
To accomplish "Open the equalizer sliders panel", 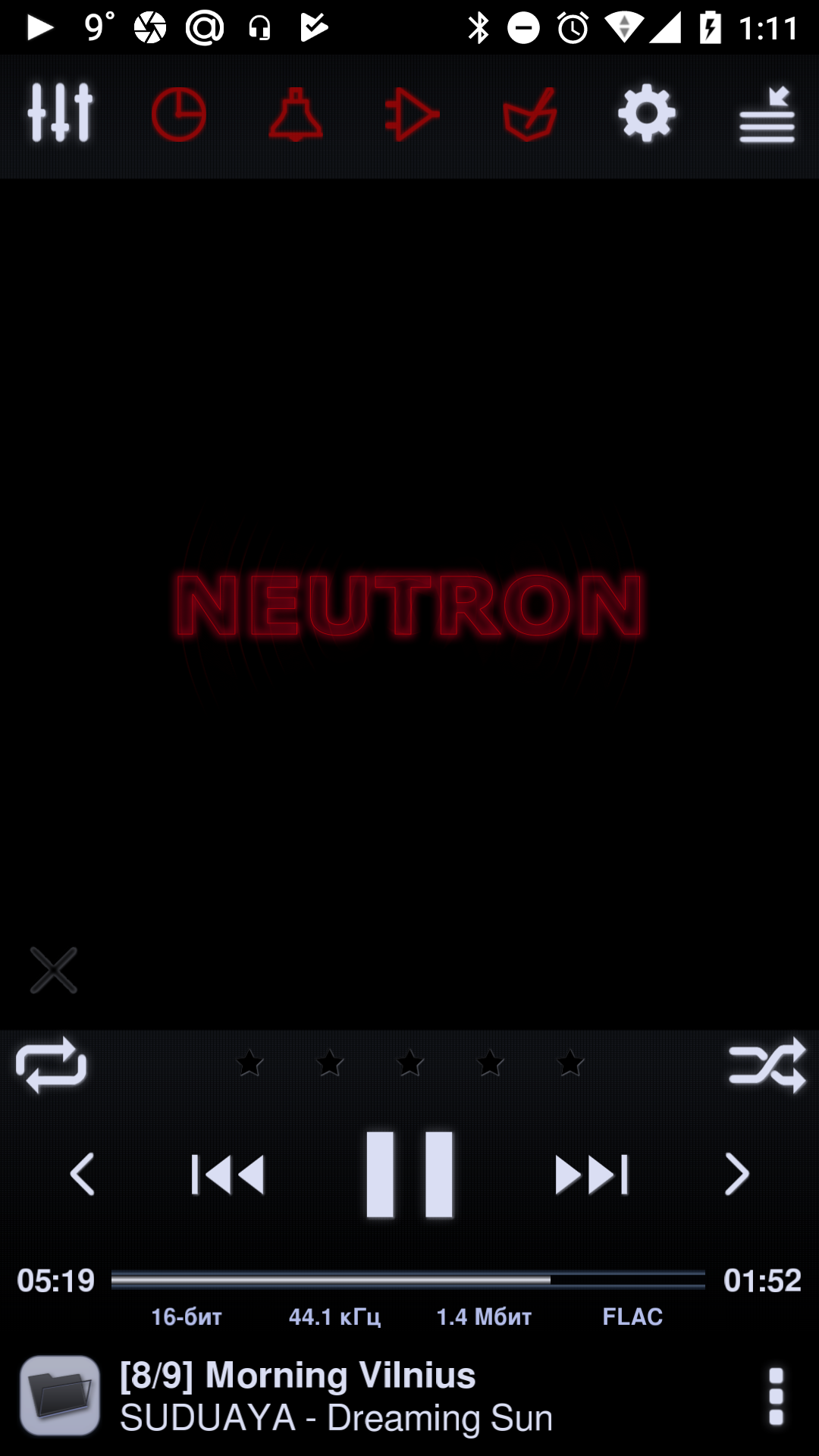I will tap(60, 114).
